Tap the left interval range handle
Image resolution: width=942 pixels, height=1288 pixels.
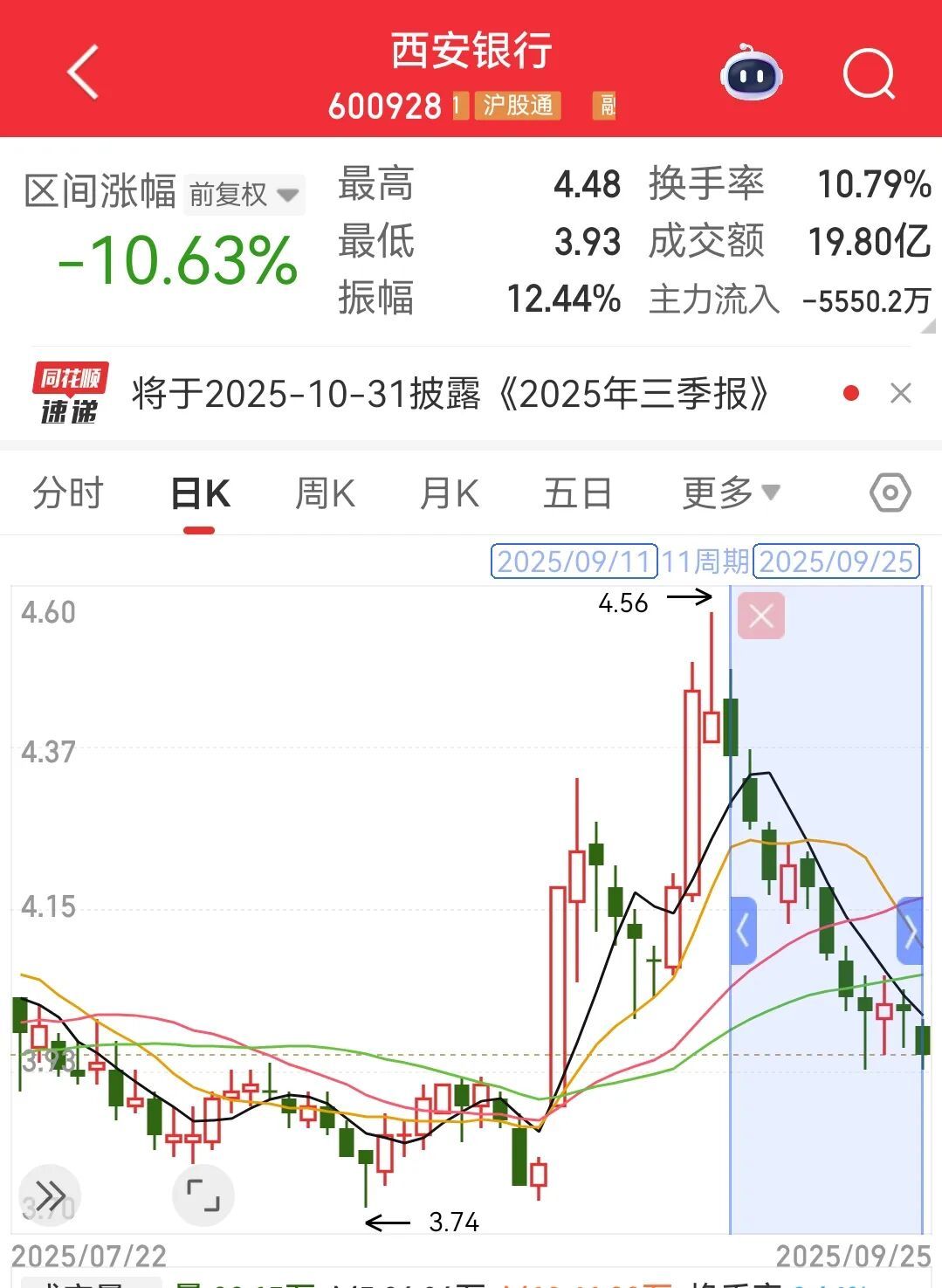pos(743,931)
